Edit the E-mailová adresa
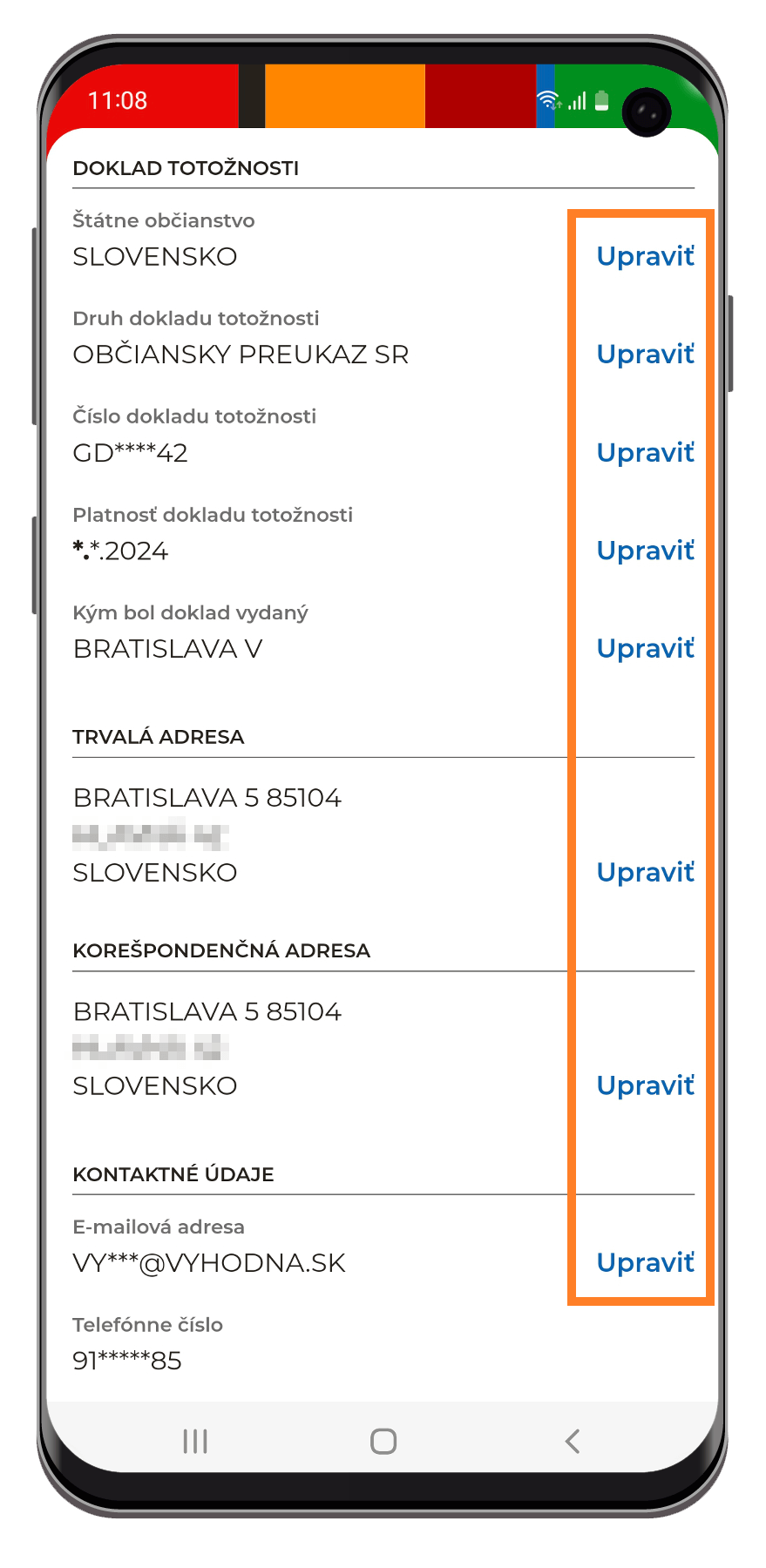This screenshot has width=766, height=1568. (x=645, y=1262)
